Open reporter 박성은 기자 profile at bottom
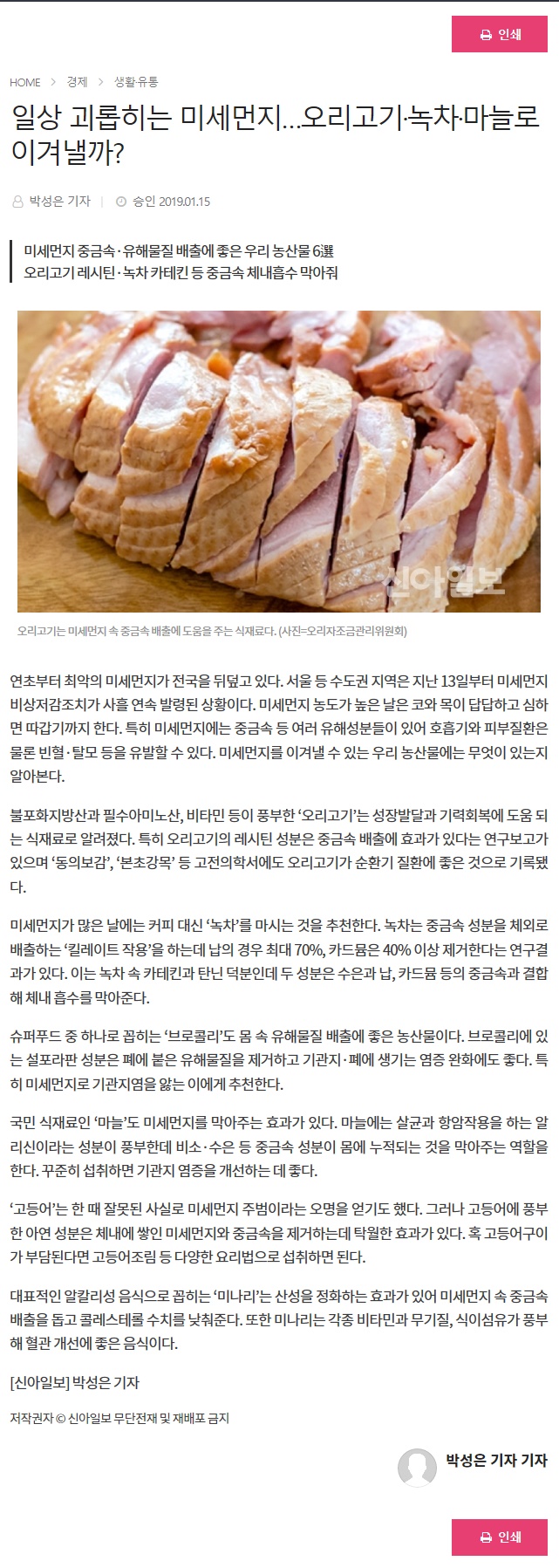 pyautogui.click(x=495, y=1460)
